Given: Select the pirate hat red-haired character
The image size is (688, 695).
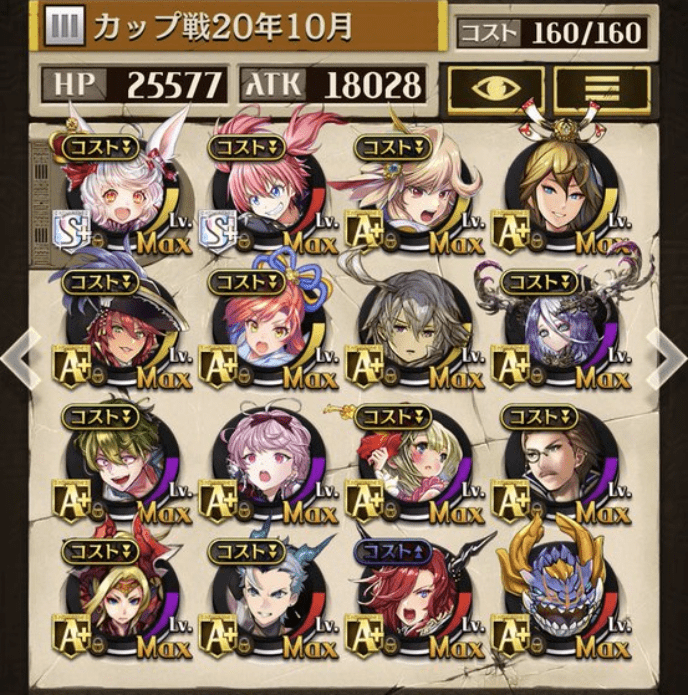Looking at the screenshot, I should point(120,328).
